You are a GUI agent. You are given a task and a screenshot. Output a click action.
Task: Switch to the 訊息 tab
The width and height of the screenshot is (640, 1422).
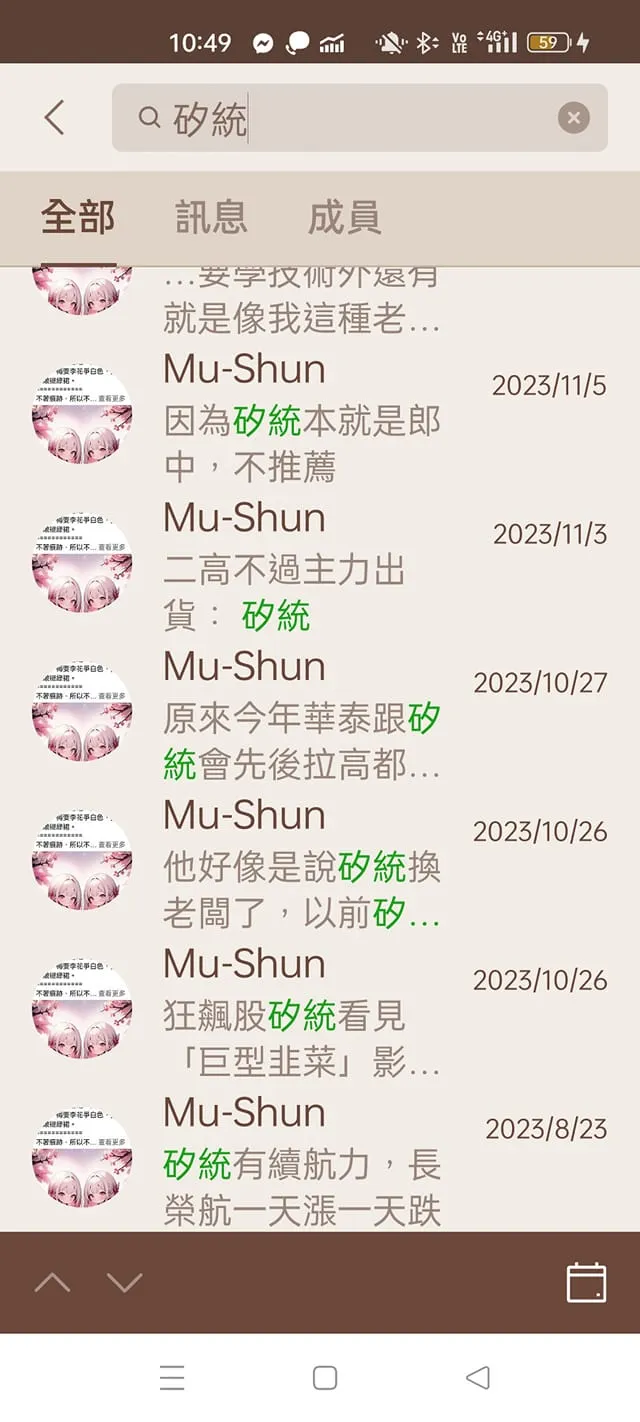coord(211,217)
